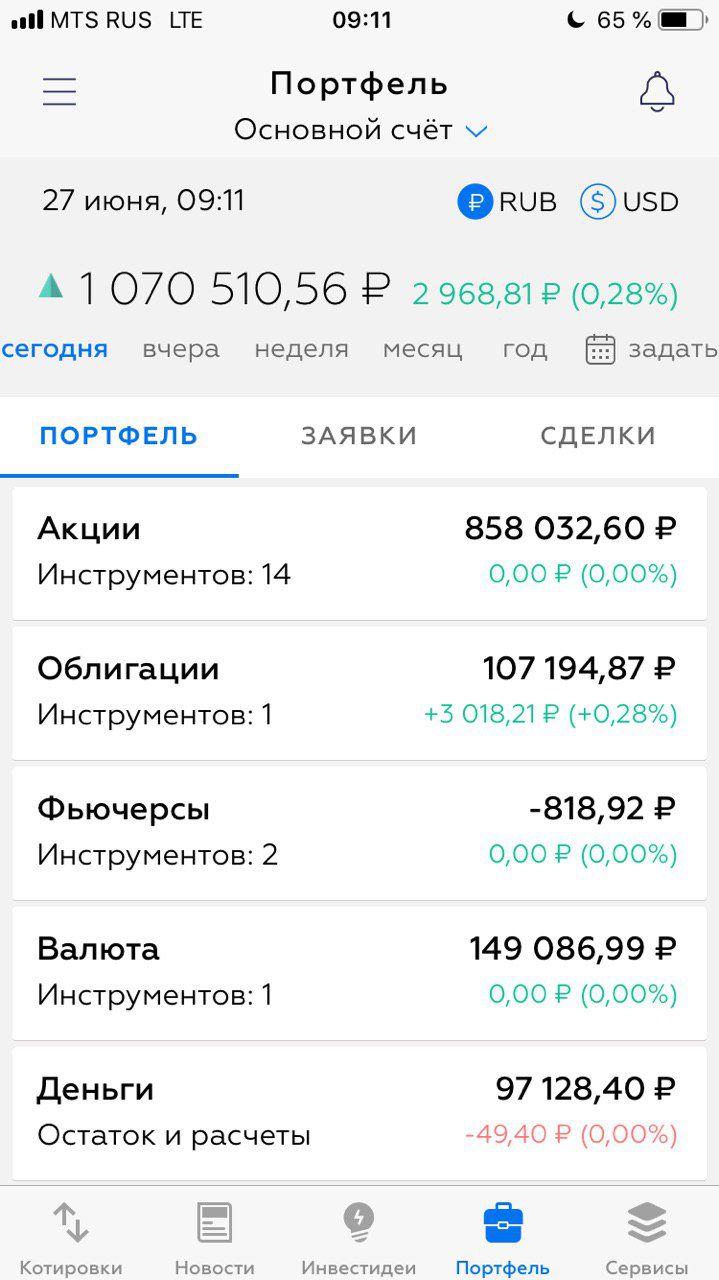The width and height of the screenshot is (719, 1280).
Task: Expand the Основной счёт account dropdown
Action: [360, 130]
